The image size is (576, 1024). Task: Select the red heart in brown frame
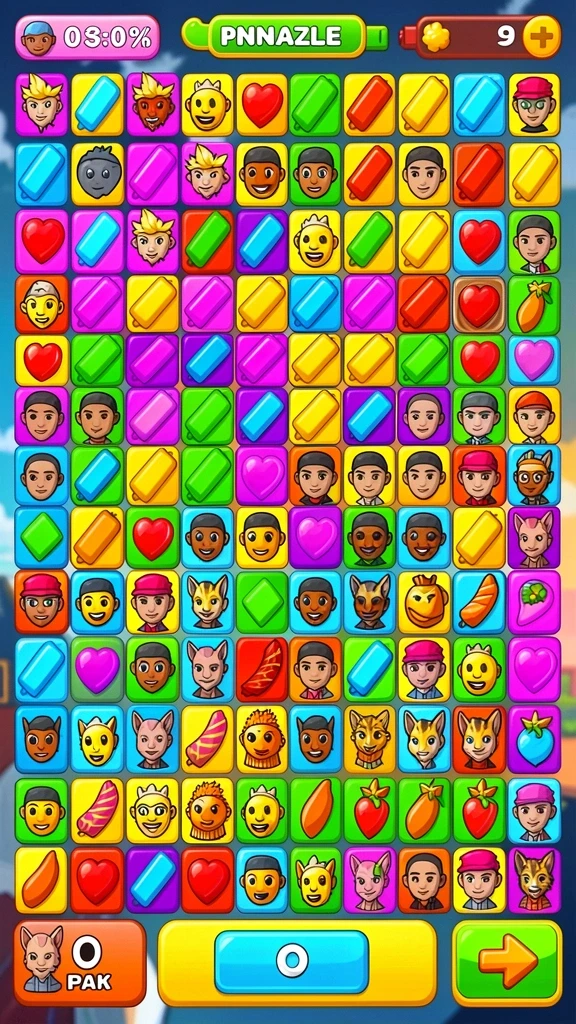tap(479, 302)
